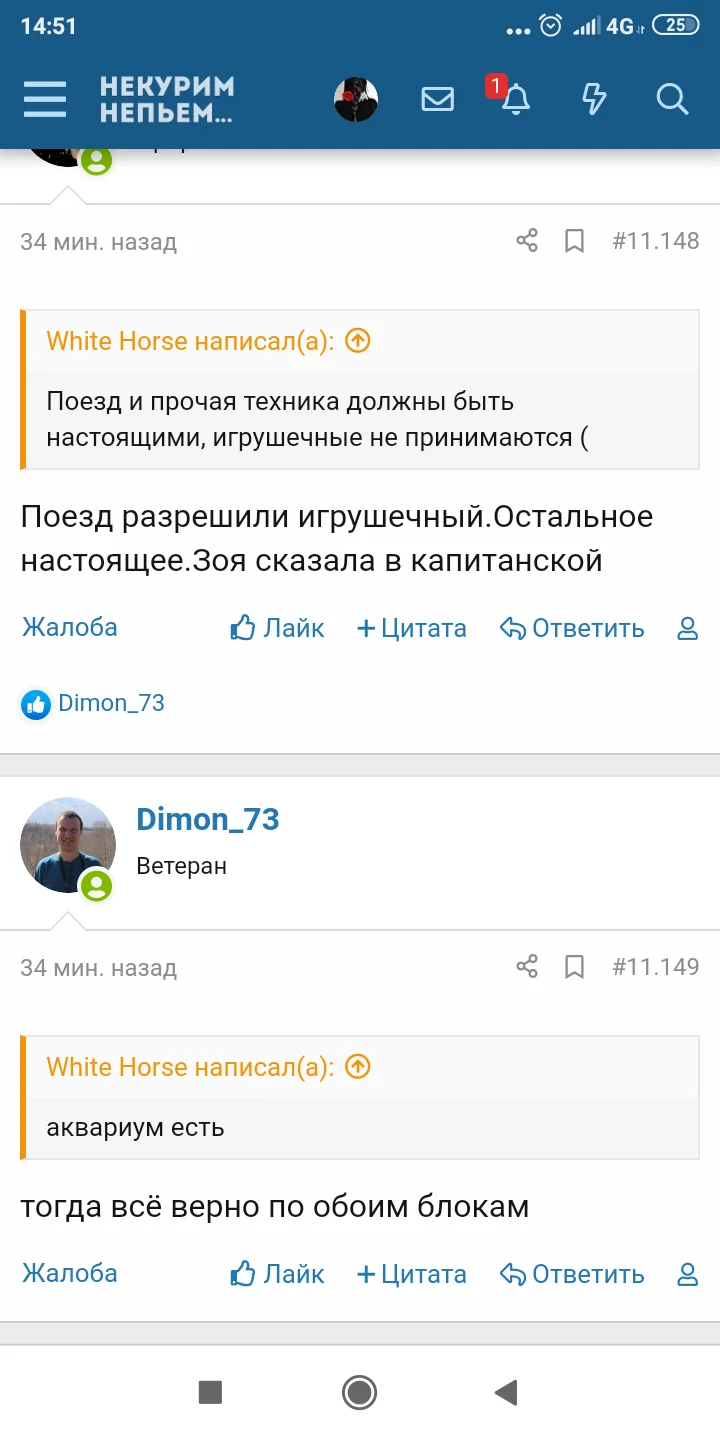Bookmark post #11.149 using the bookmark icon
720x1440 pixels.
coord(573,966)
